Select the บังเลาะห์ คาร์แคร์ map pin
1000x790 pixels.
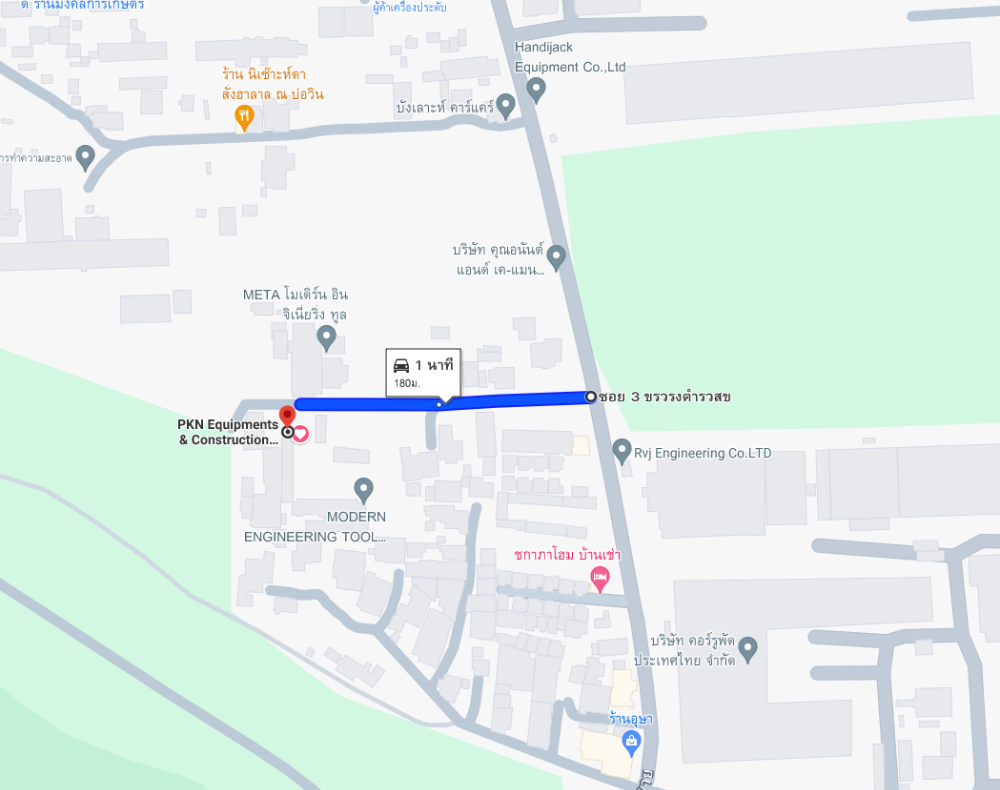click(506, 104)
